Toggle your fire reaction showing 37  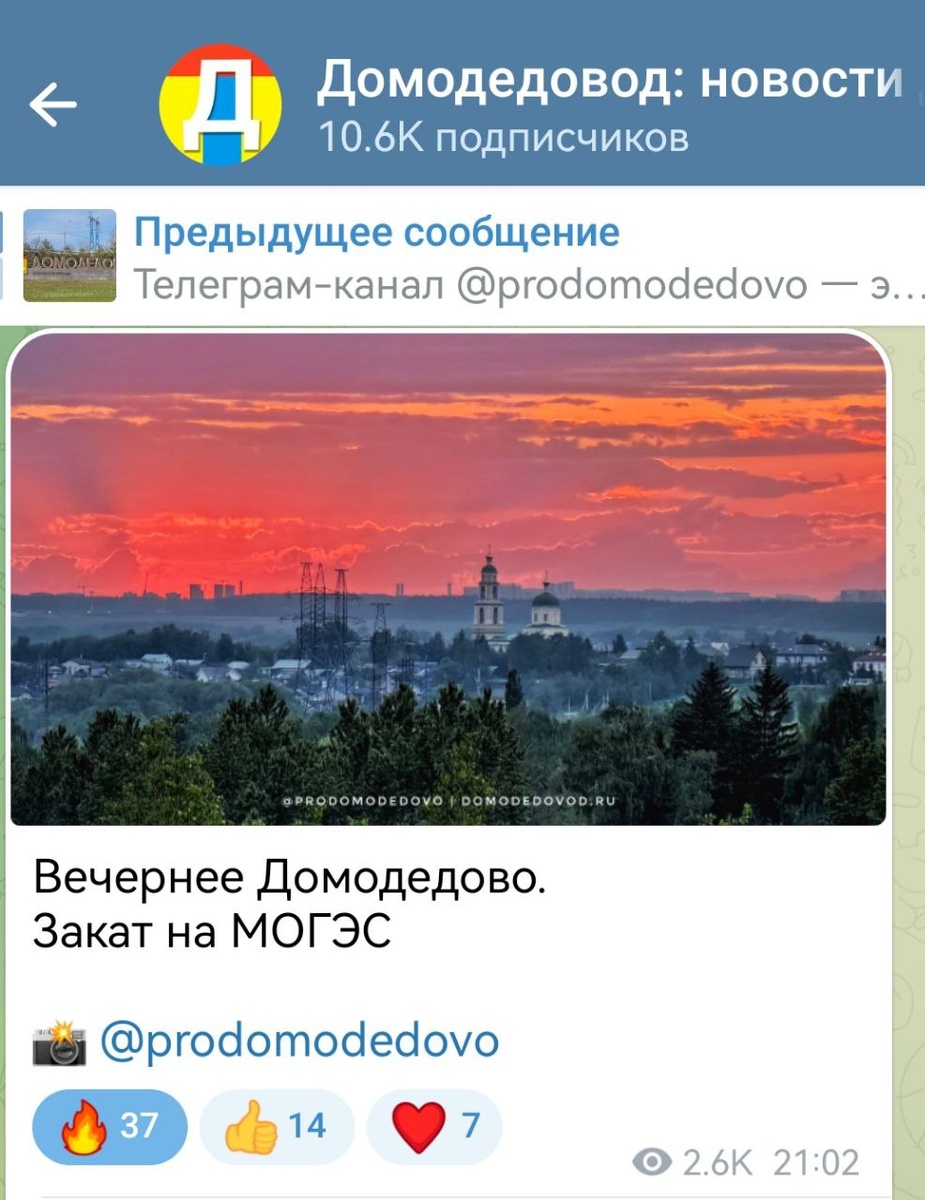tap(109, 1126)
